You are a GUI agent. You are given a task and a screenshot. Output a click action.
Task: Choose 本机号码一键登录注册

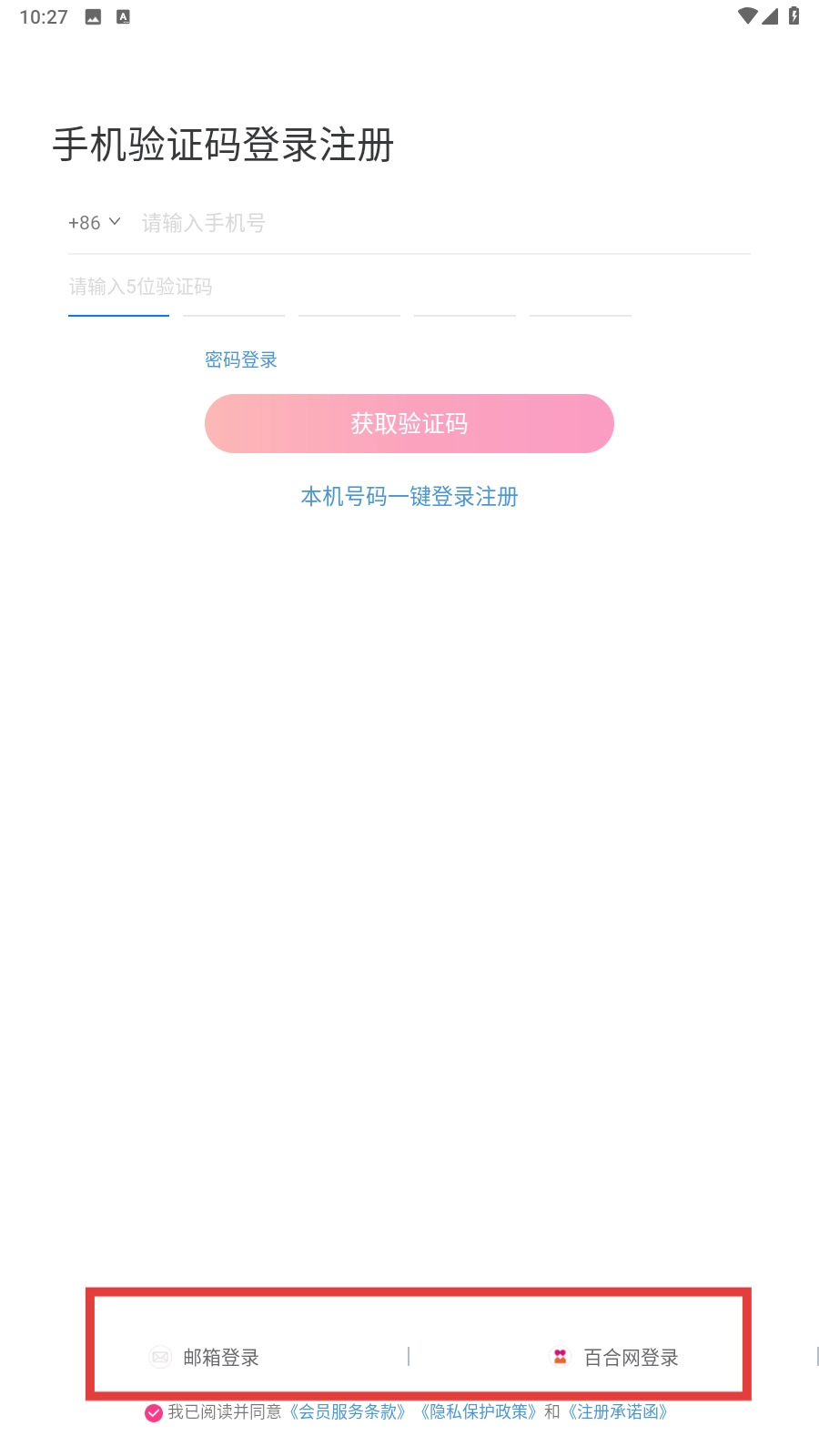tap(409, 497)
